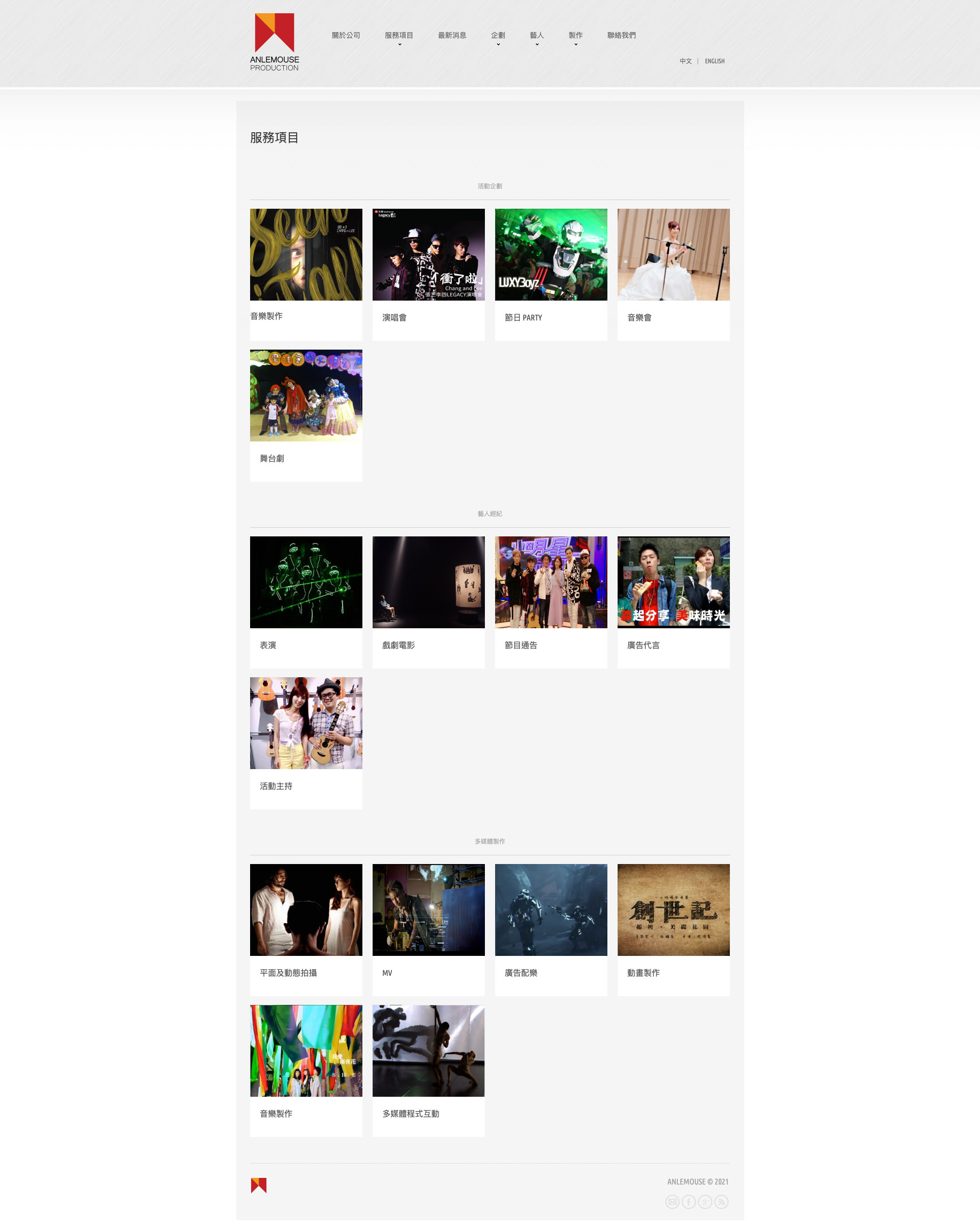Switch language to 中文
Image resolution: width=980 pixels, height=1232 pixels.
tap(685, 61)
